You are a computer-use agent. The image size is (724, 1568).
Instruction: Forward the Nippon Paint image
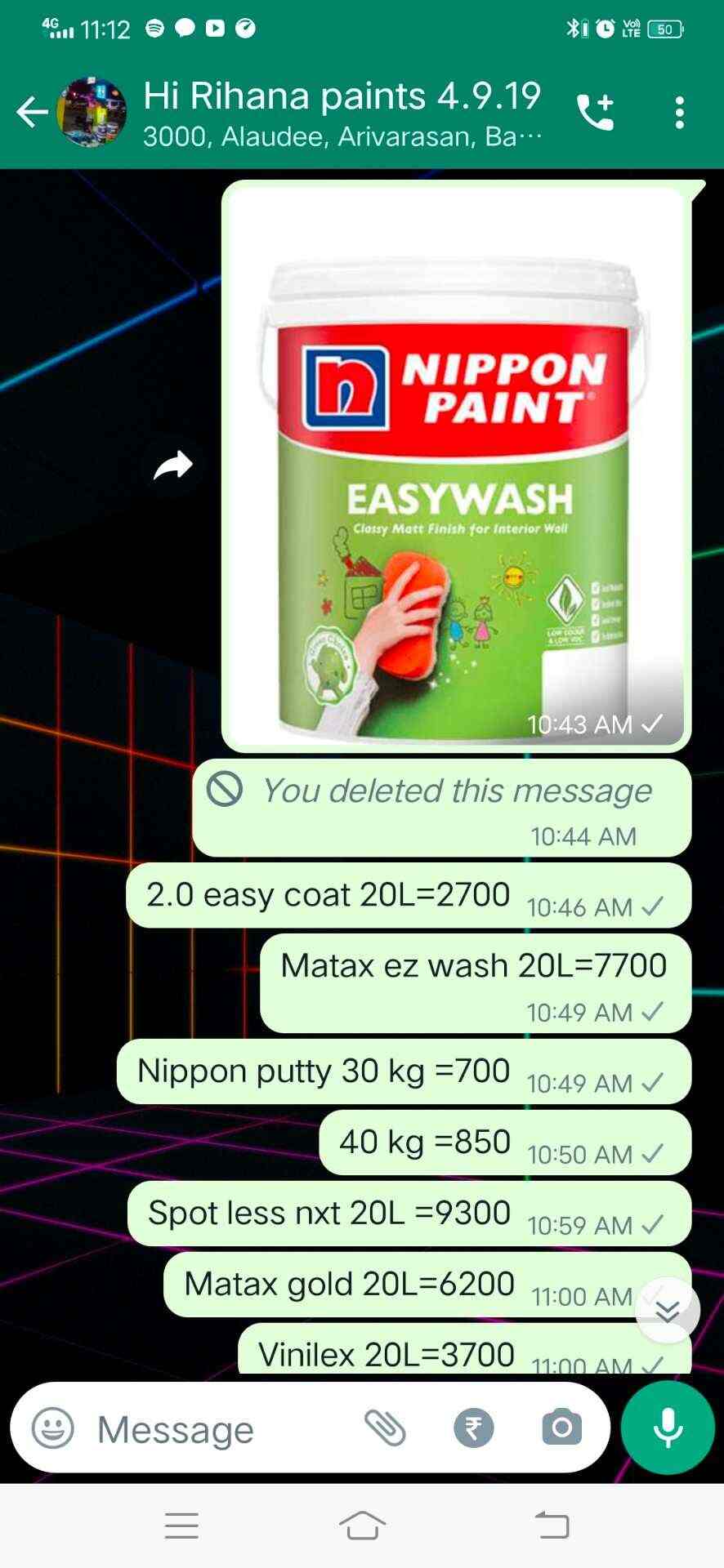172,466
